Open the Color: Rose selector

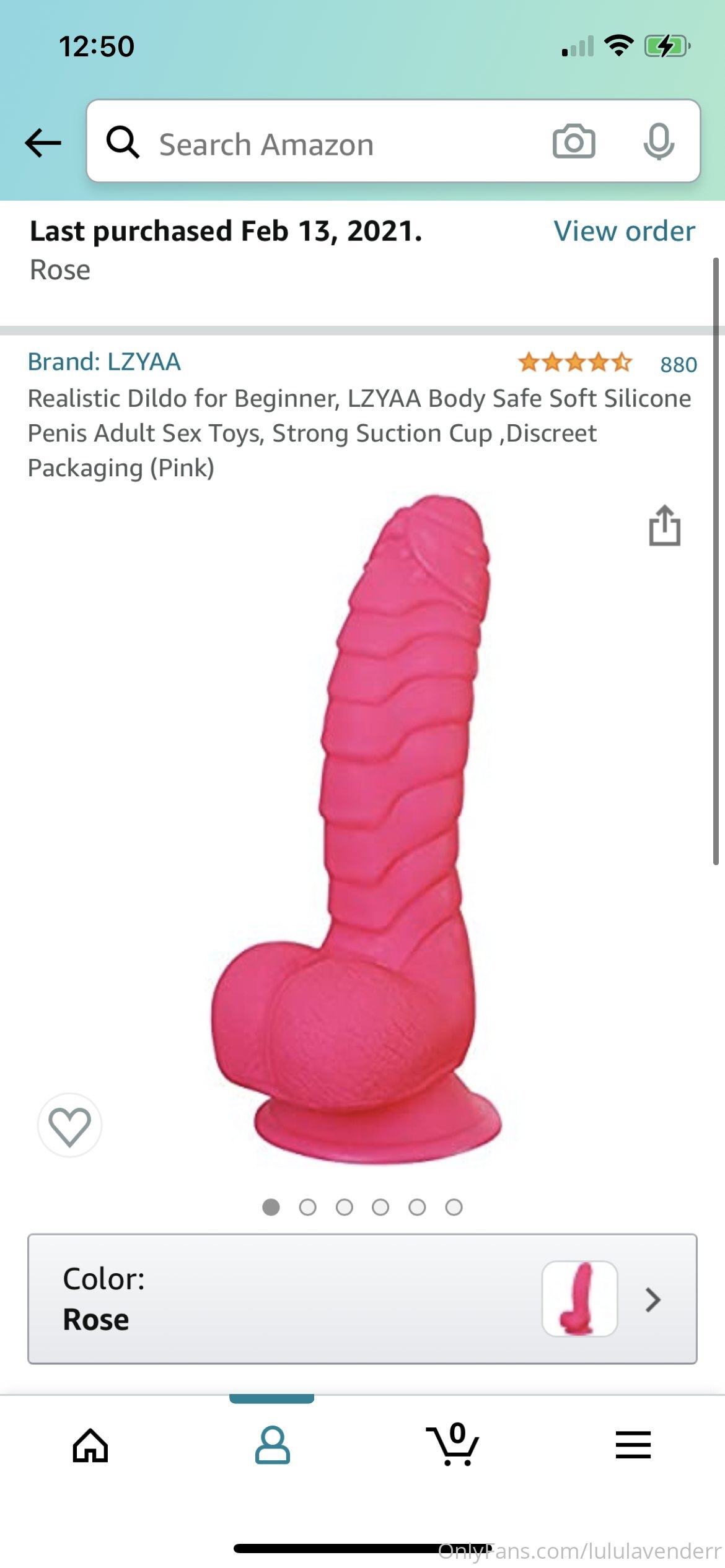click(x=362, y=1299)
